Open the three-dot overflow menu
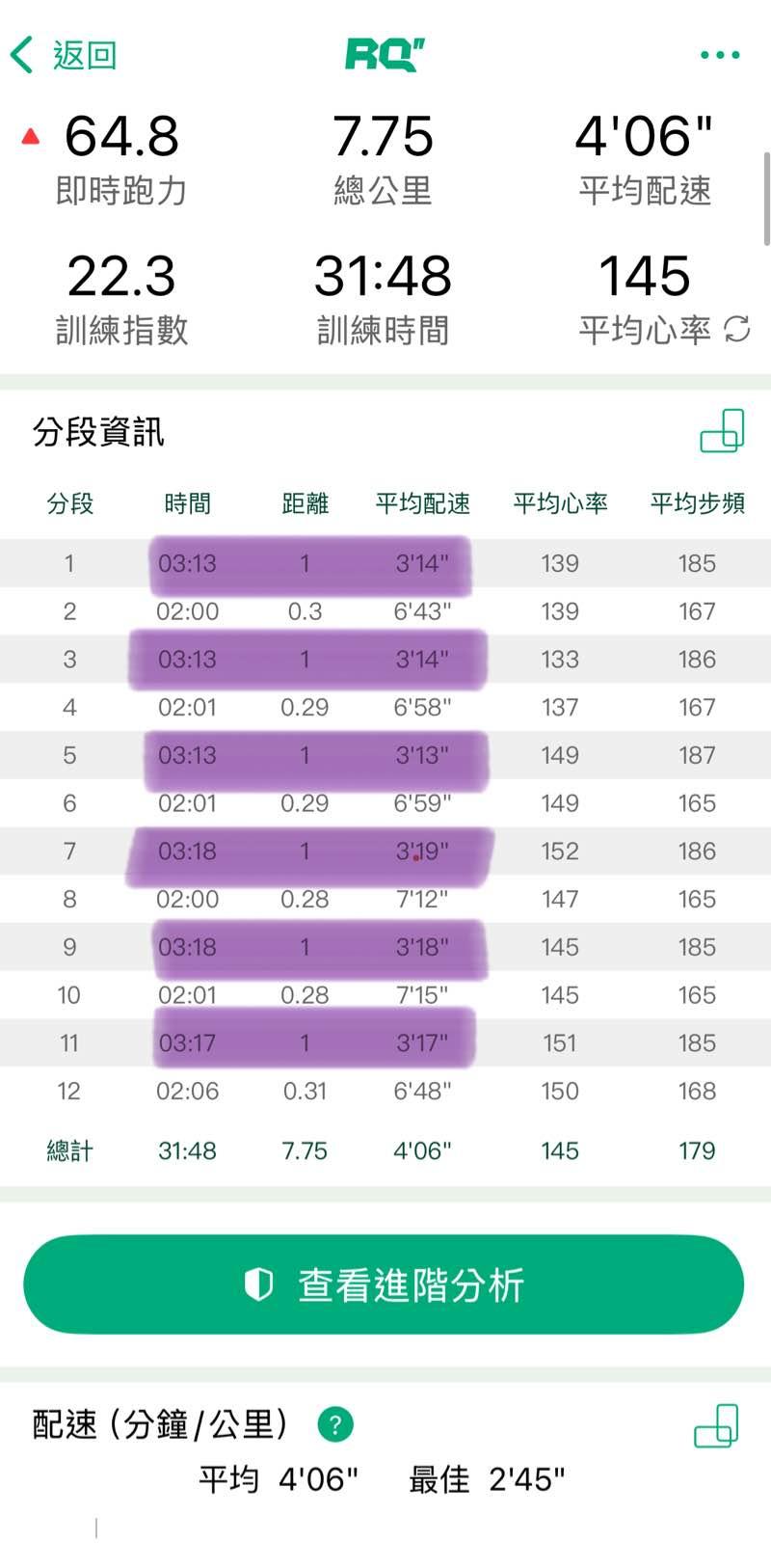Viewport: 771px width, 1568px height. click(720, 55)
